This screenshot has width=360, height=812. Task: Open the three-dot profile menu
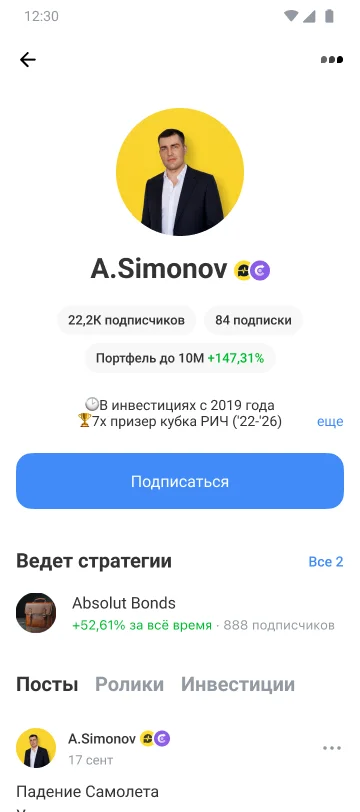(x=332, y=60)
